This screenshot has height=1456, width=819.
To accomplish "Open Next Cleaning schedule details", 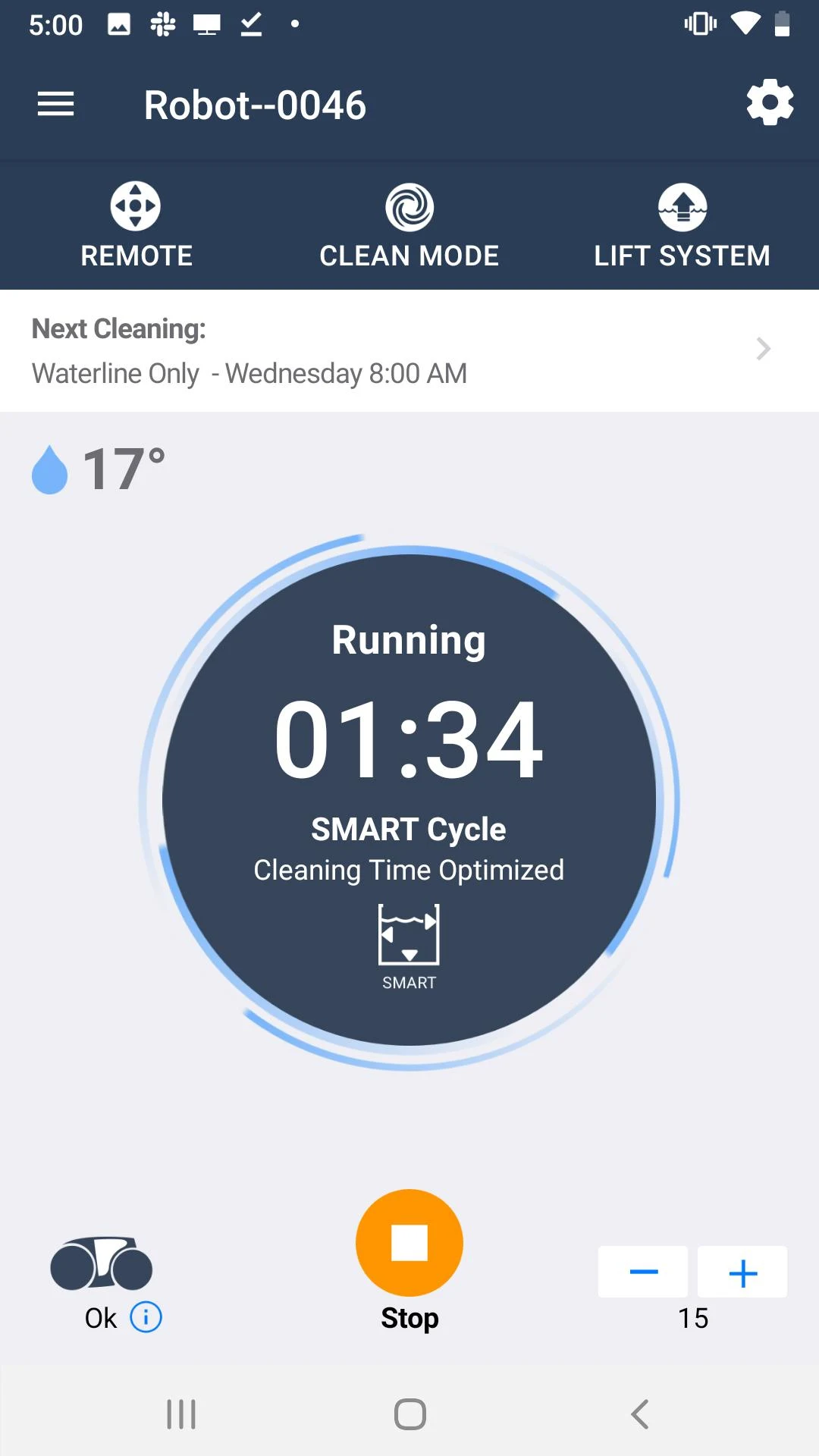I will [409, 350].
